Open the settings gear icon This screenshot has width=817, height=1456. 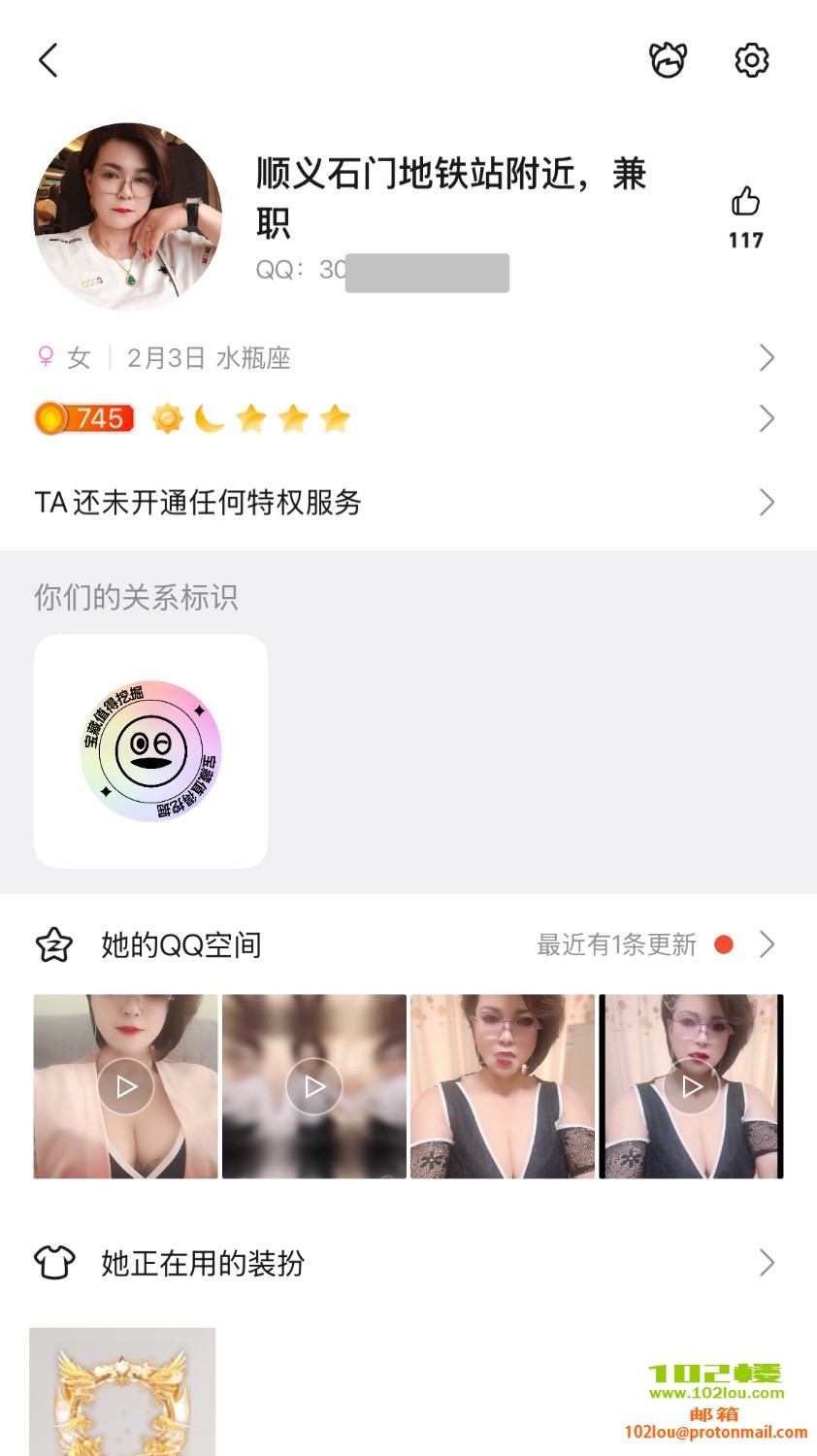click(x=751, y=60)
